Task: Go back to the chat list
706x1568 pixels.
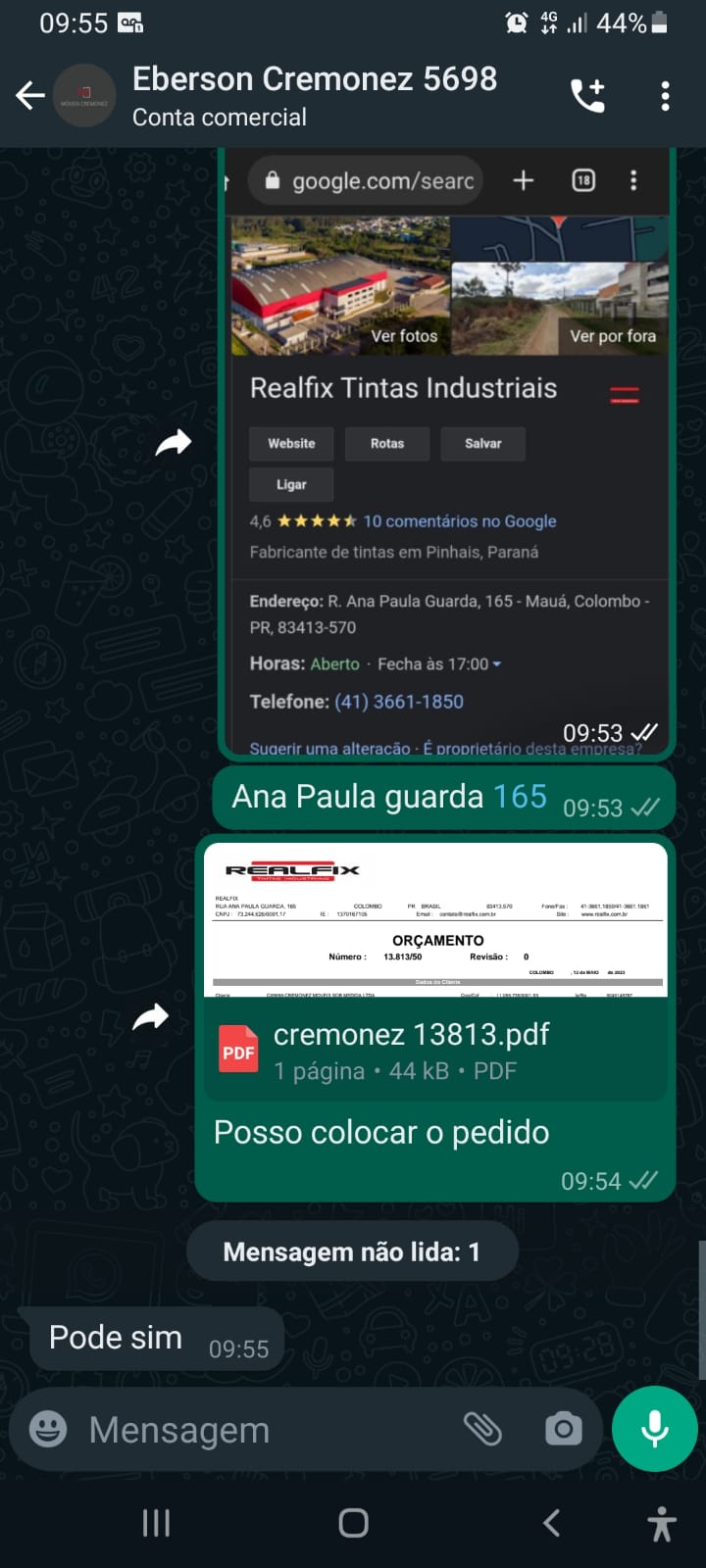Action: (30, 96)
